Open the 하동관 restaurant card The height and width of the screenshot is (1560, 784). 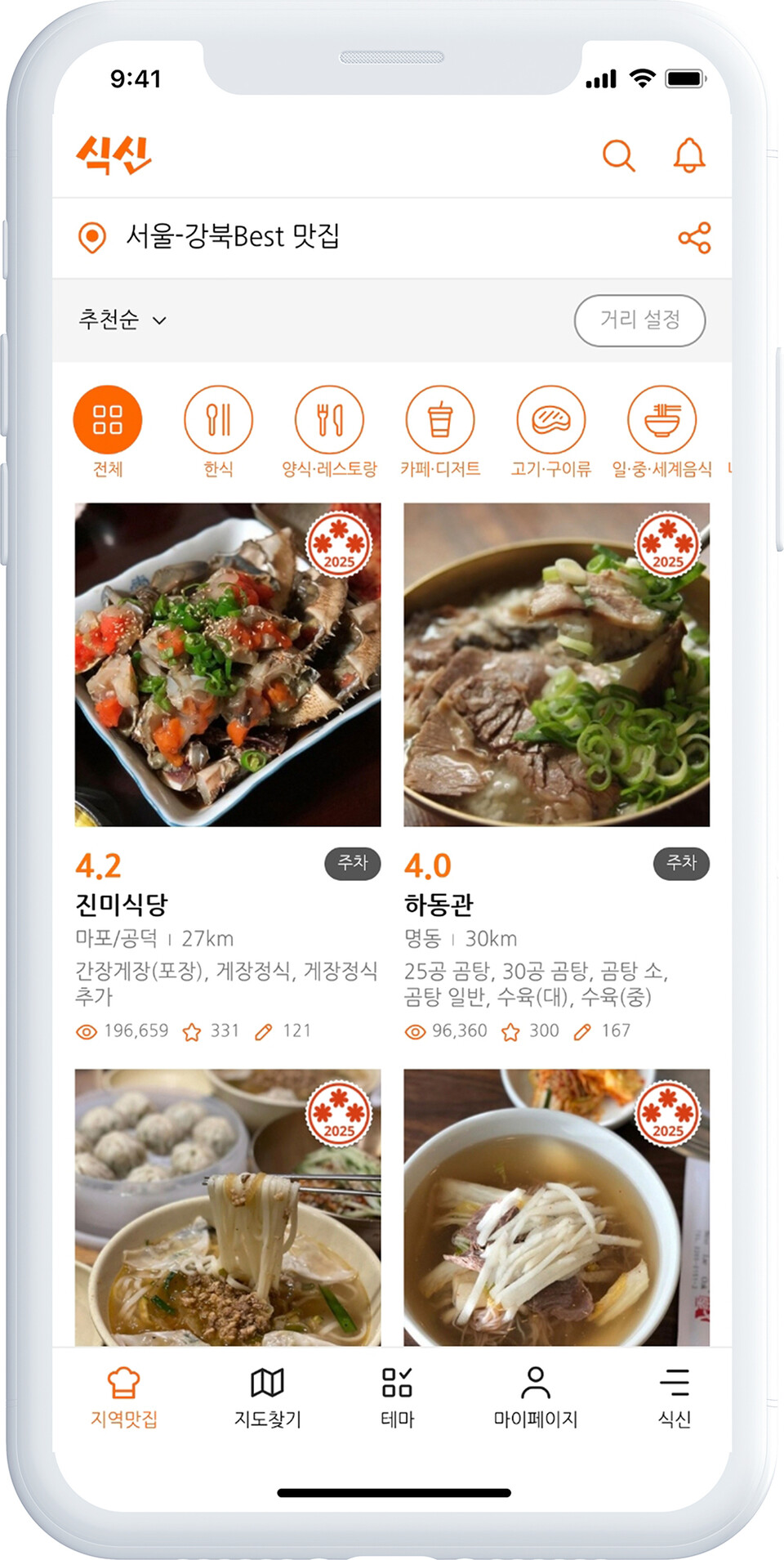[556, 664]
